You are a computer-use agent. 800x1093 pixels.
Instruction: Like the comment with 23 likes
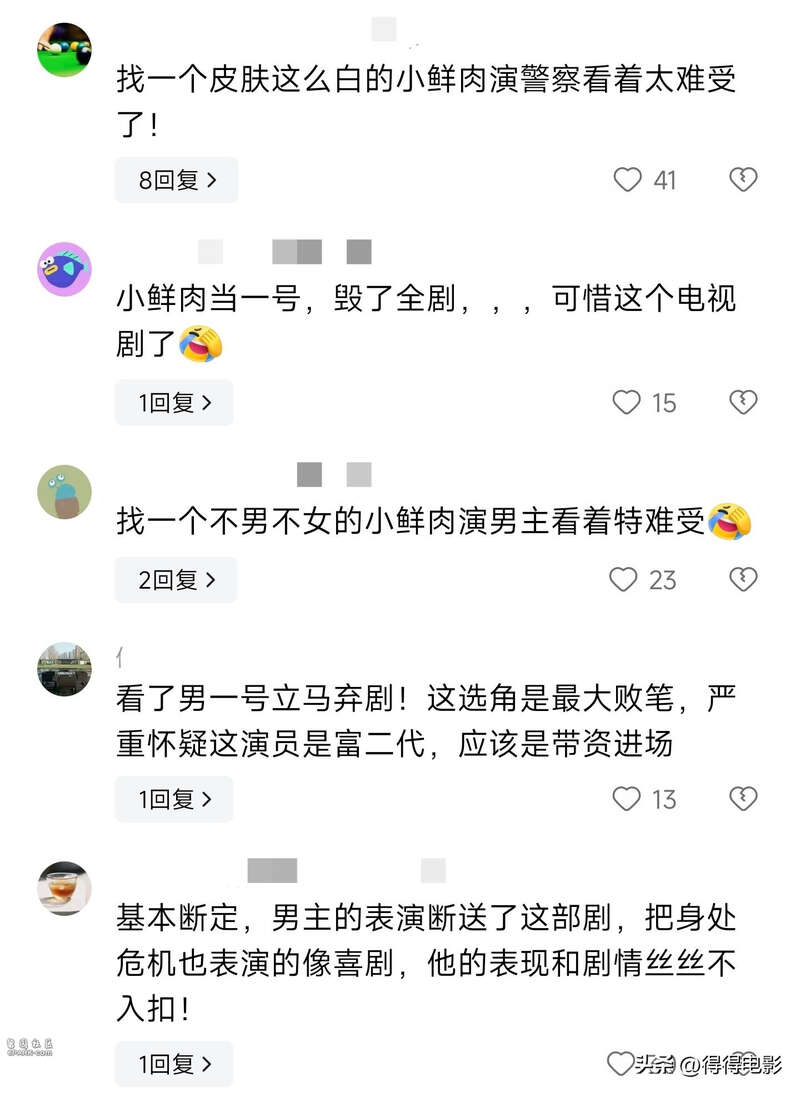click(623, 580)
